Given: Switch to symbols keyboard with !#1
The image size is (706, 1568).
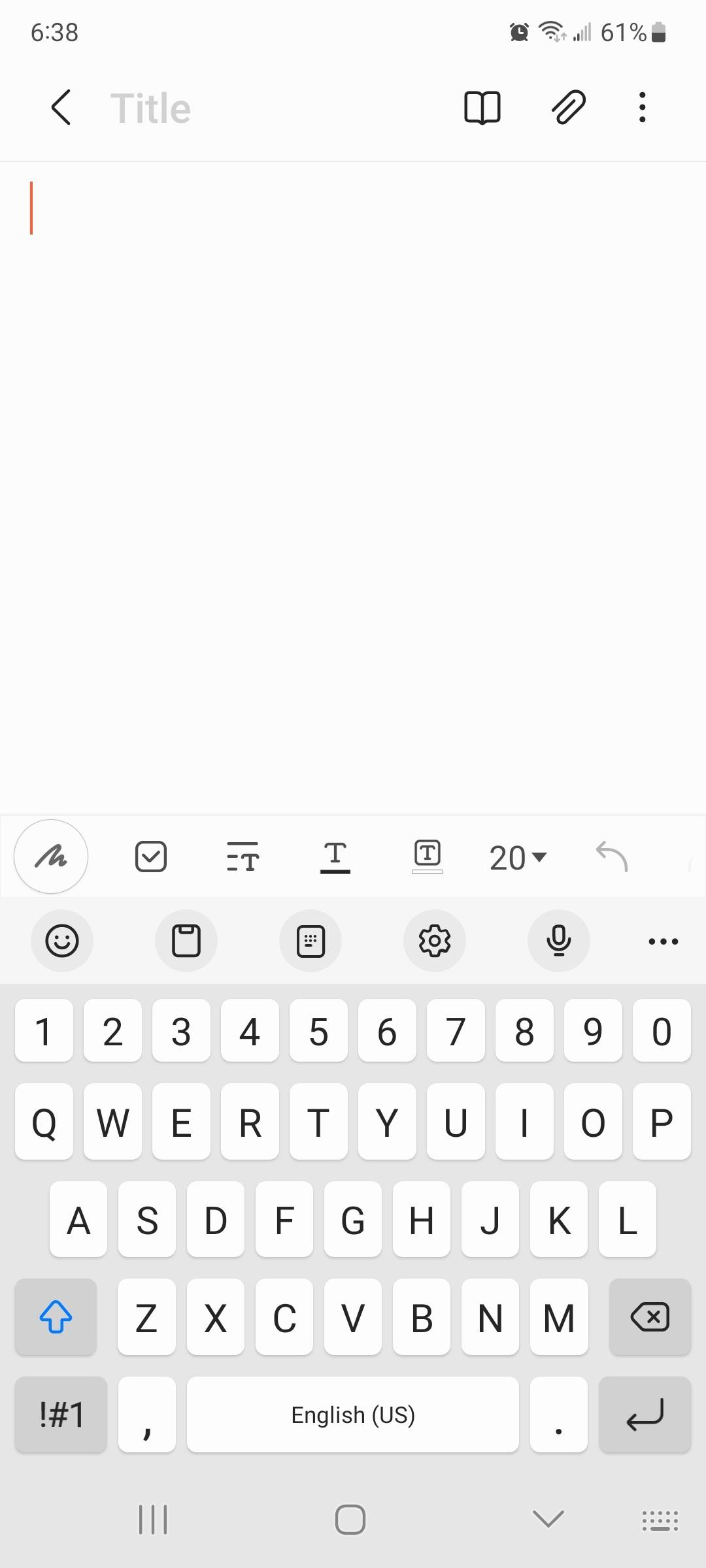Looking at the screenshot, I should click(61, 1414).
